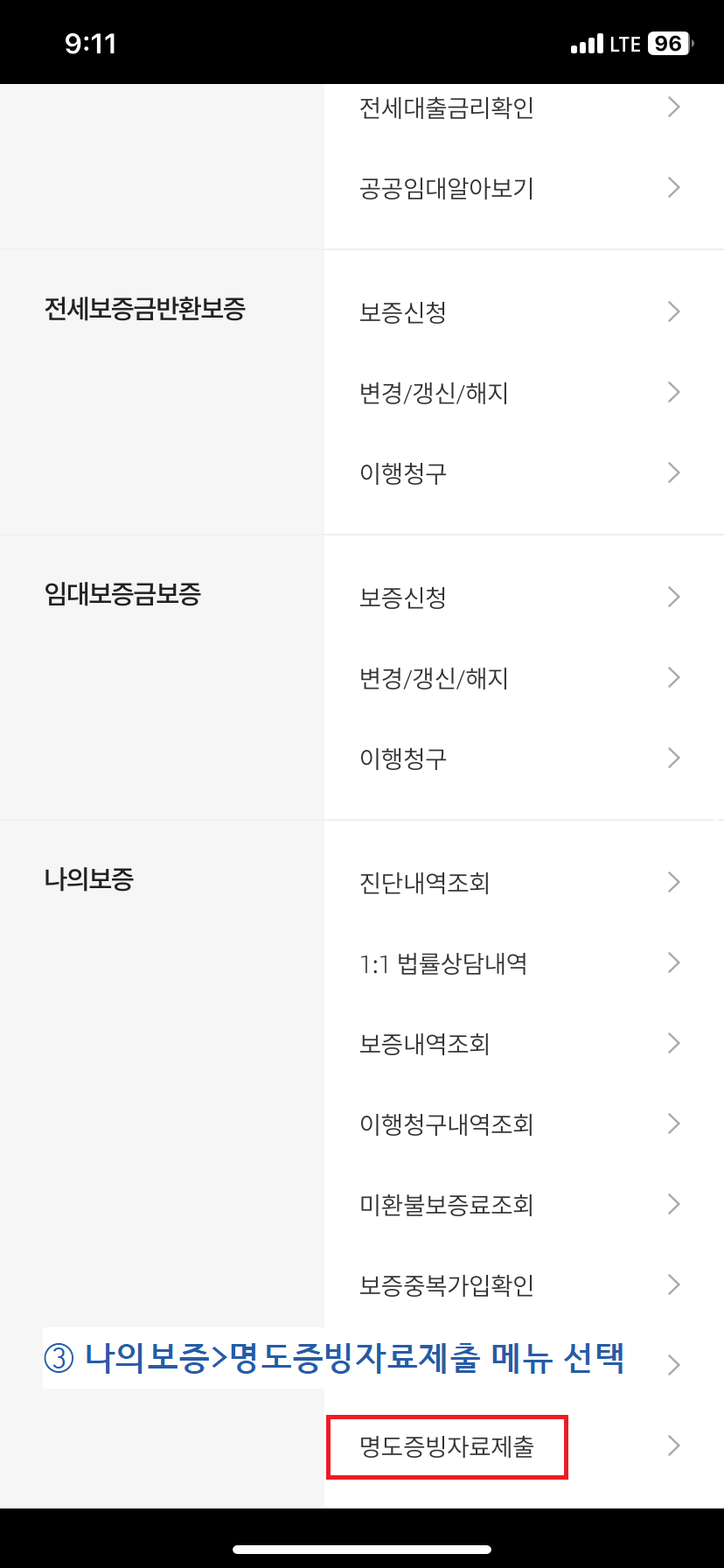Open 전세대출금리확인 menu item
The image size is (724, 1568).
[447, 108]
